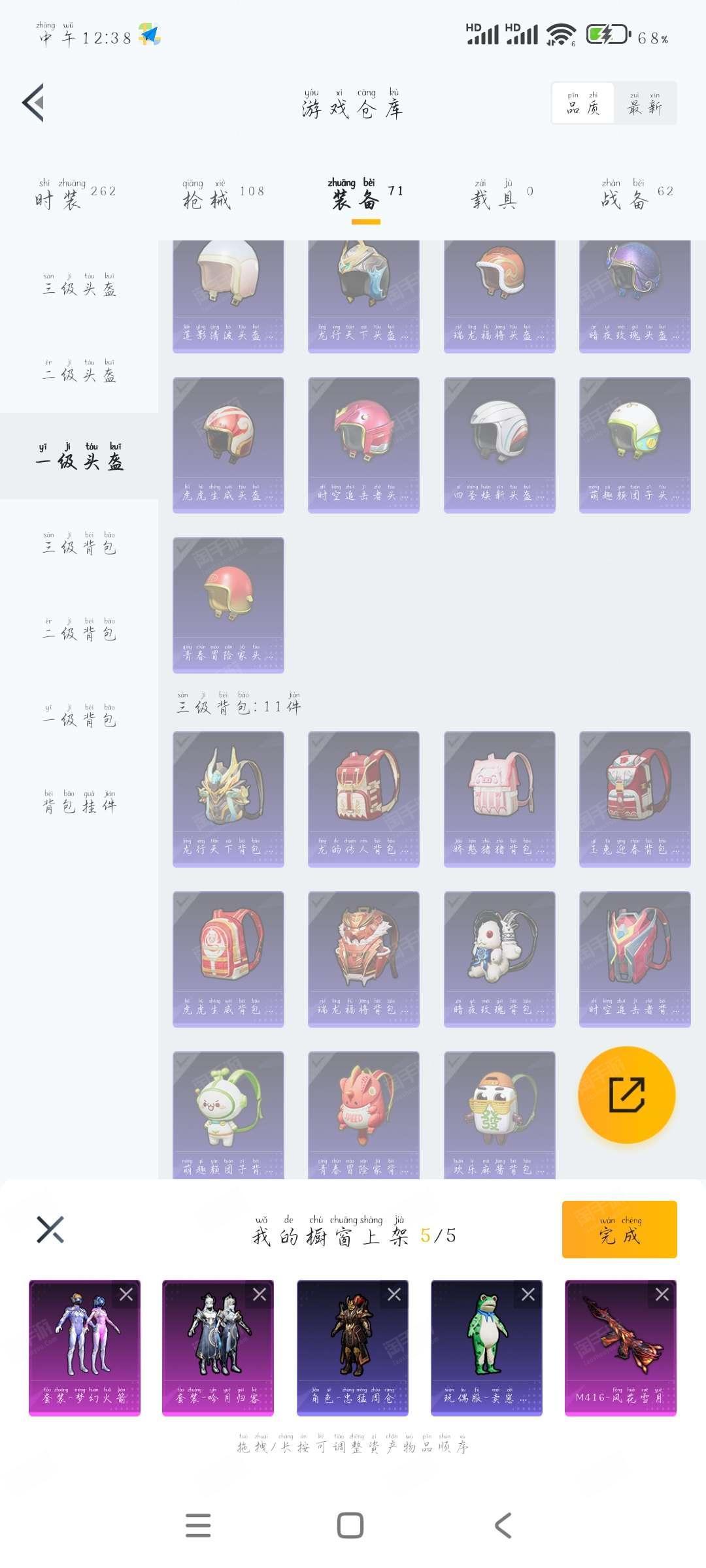Open the 载具 tab
The height and width of the screenshot is (1568, 706).
(501, 194)
